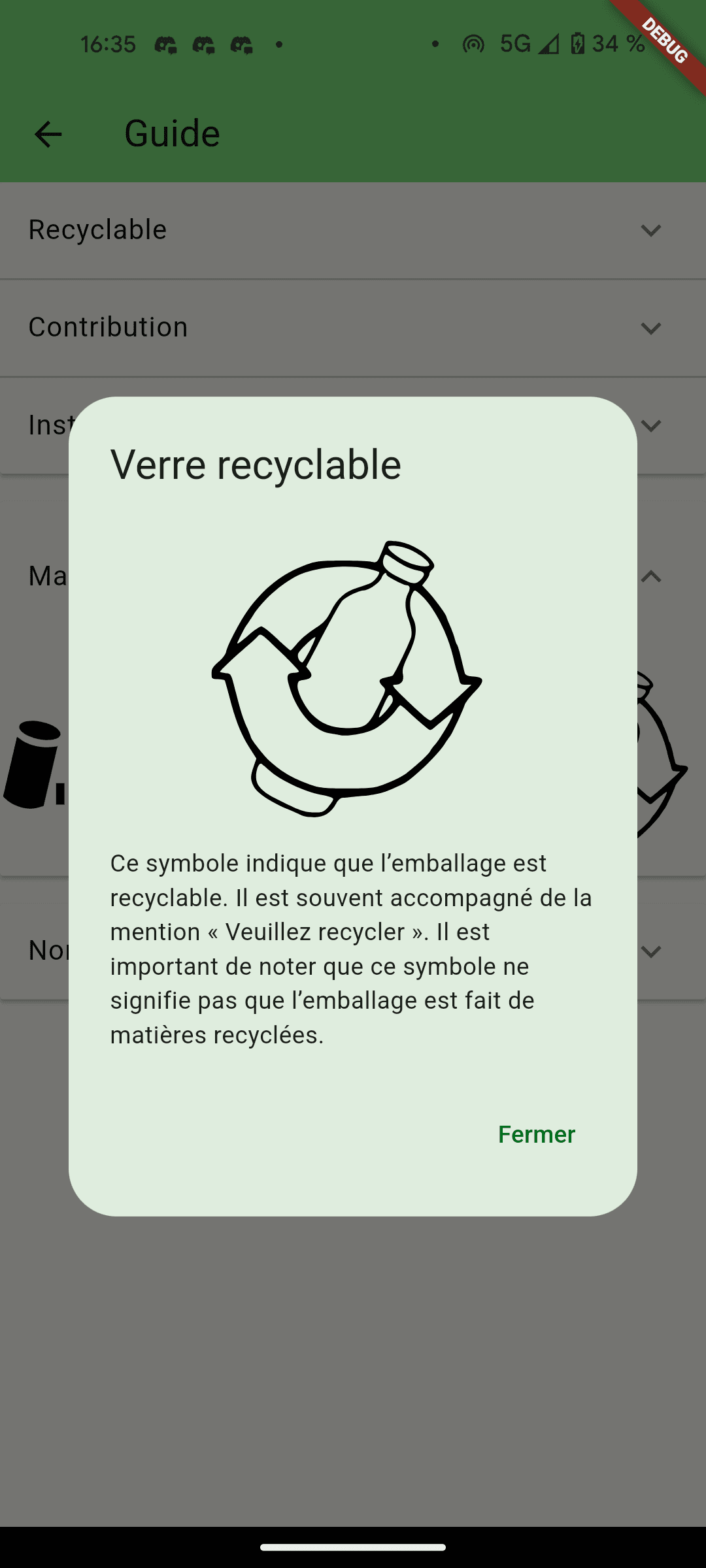This screenshot has height=1568, width=706.
Task: Tap the 5G network indicator
Action: (513, 44)
